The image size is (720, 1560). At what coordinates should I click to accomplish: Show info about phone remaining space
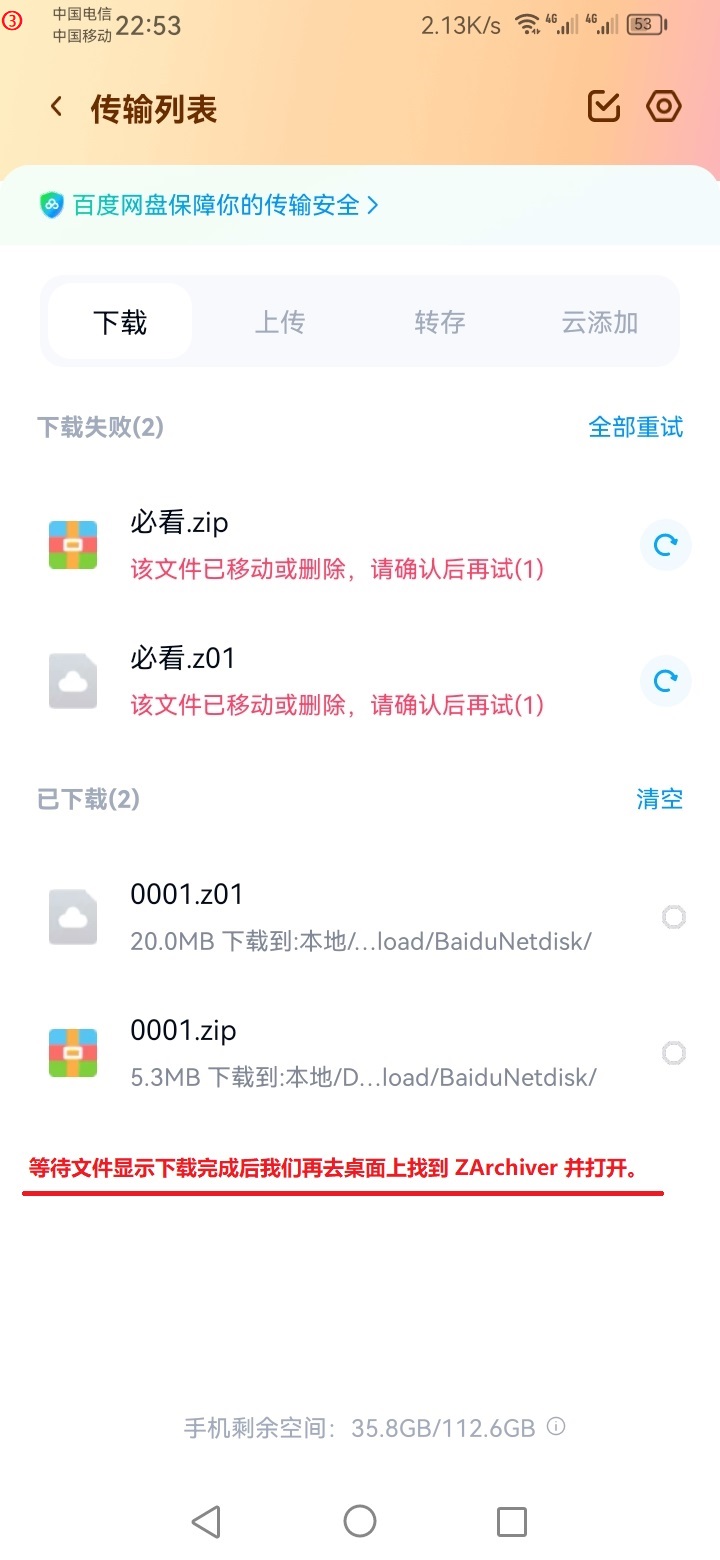click(x=557, y=1427)
